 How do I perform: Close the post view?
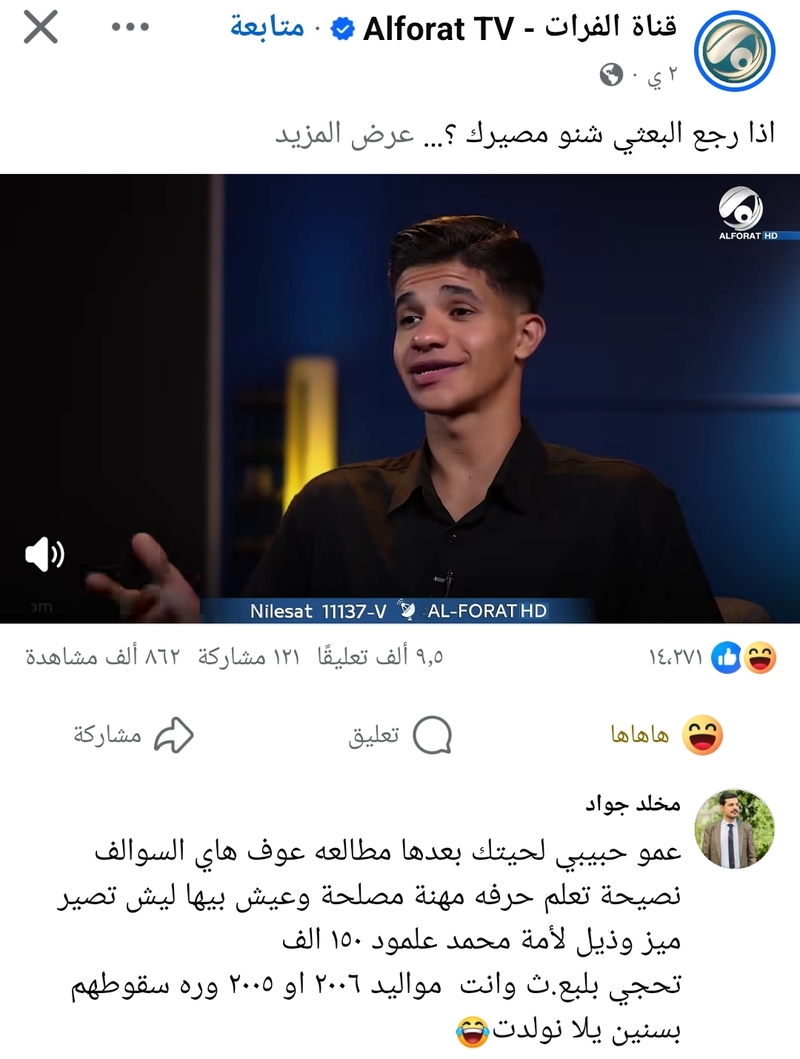(x=41, y=28)
